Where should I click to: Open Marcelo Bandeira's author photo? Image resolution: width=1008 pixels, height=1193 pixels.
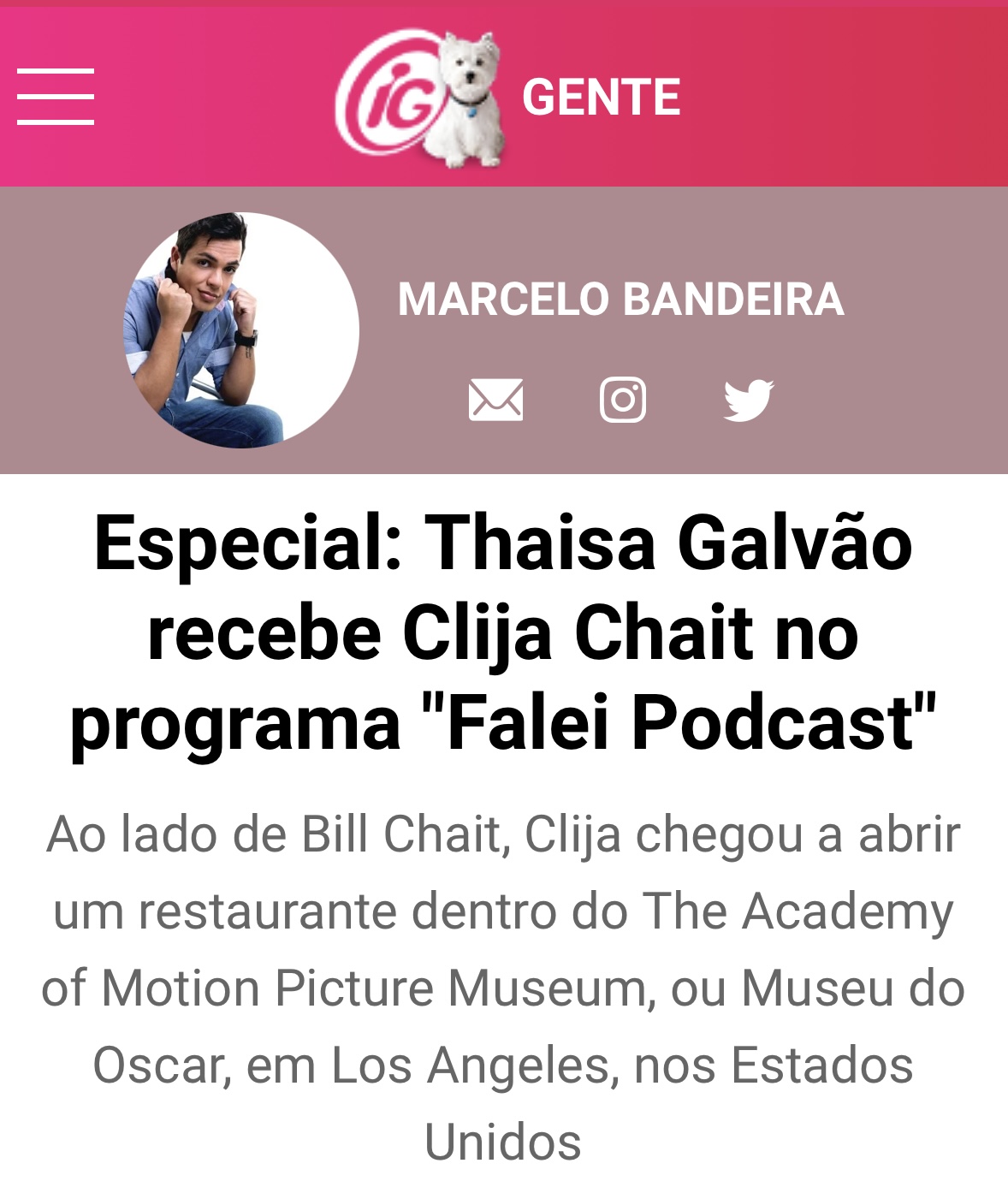(241, 330)
